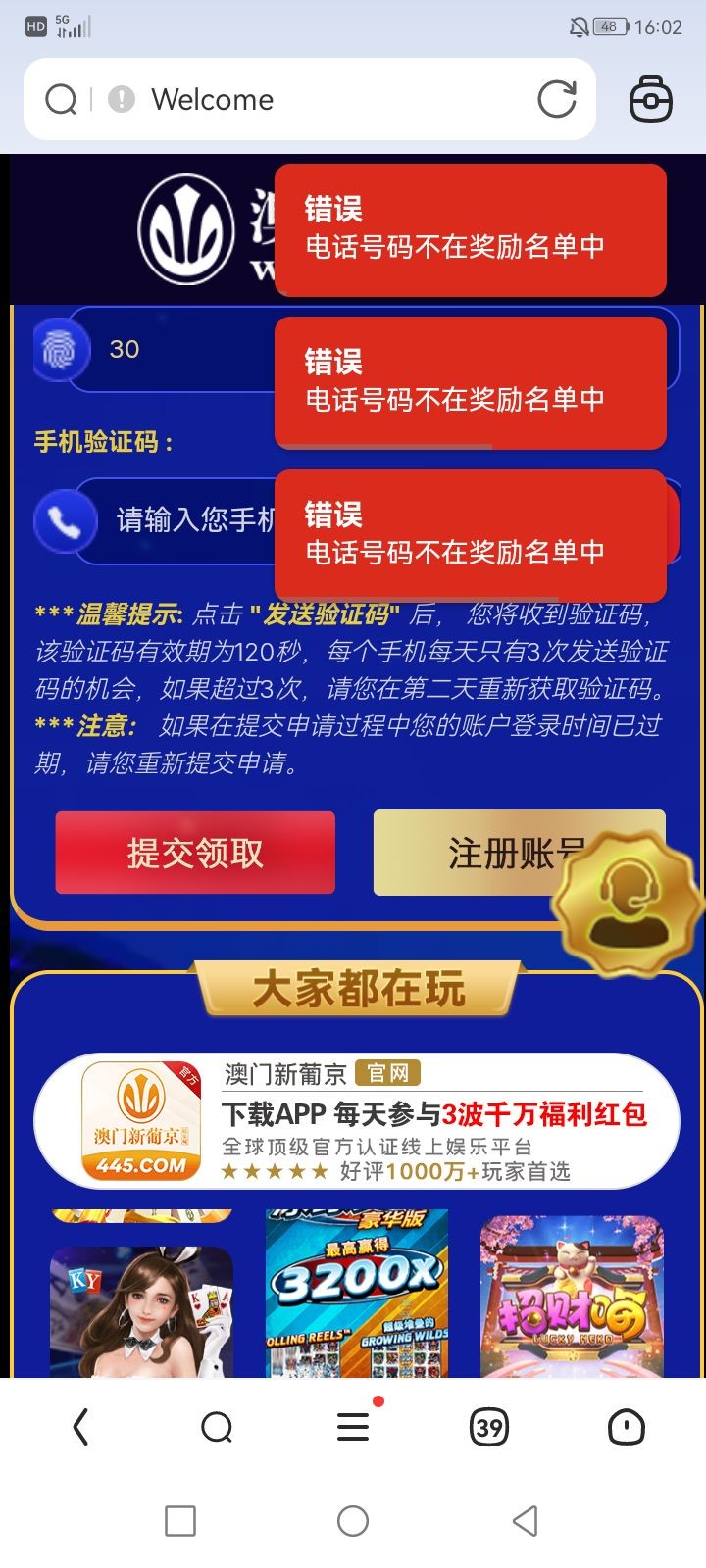
Task: Open the customer service headset badge
Action: pos(628,904)
